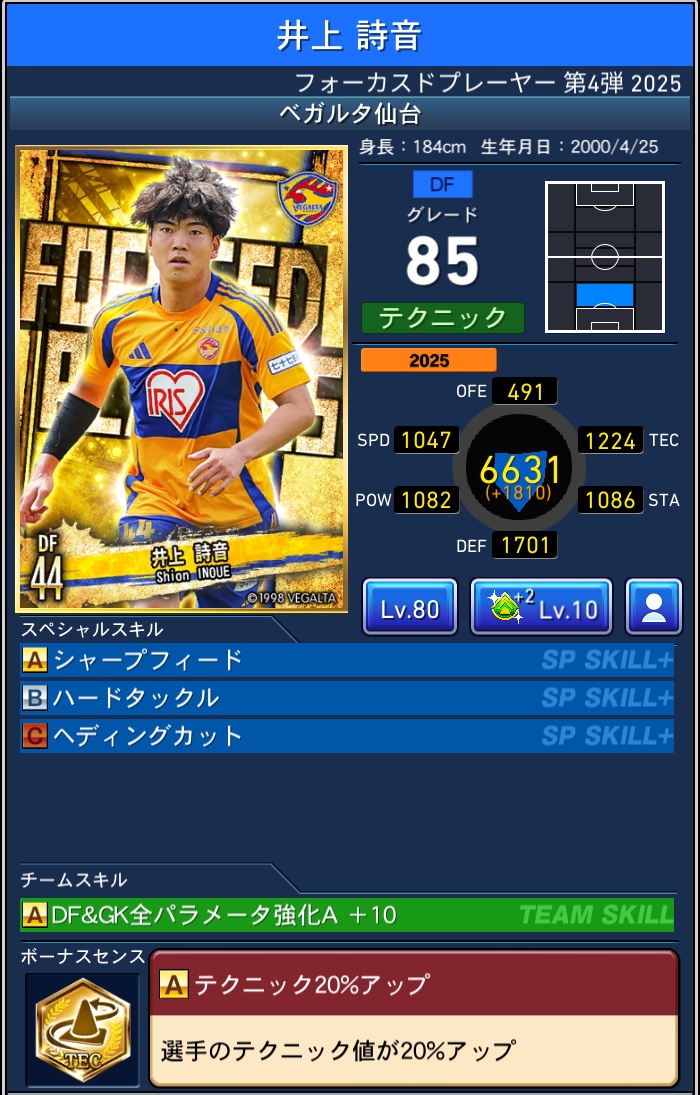Select the ヘディングカット special skill
Screen dimensions: 700x1095
pos(346,736)
